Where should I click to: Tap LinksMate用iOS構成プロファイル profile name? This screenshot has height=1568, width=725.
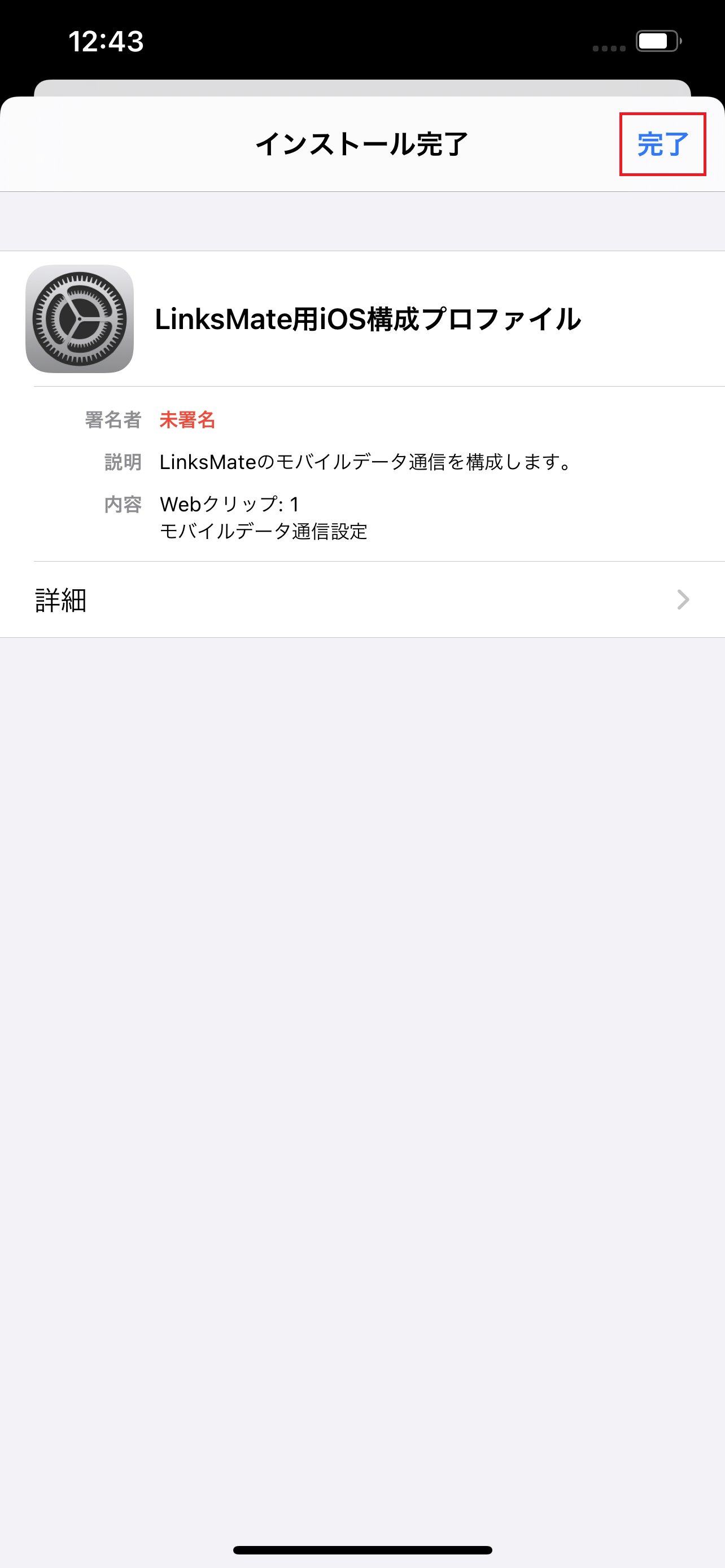click(x=369, y=318)
